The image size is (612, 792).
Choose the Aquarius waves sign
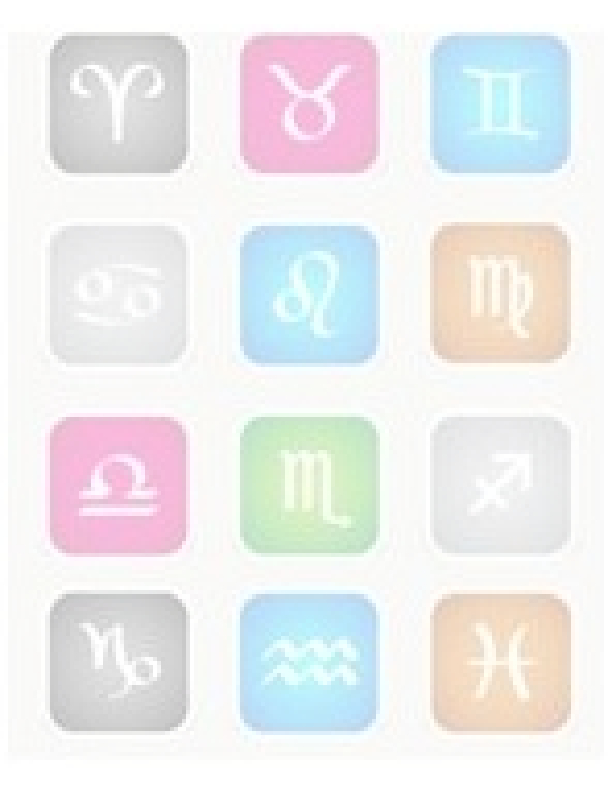[x=309, y=661]
